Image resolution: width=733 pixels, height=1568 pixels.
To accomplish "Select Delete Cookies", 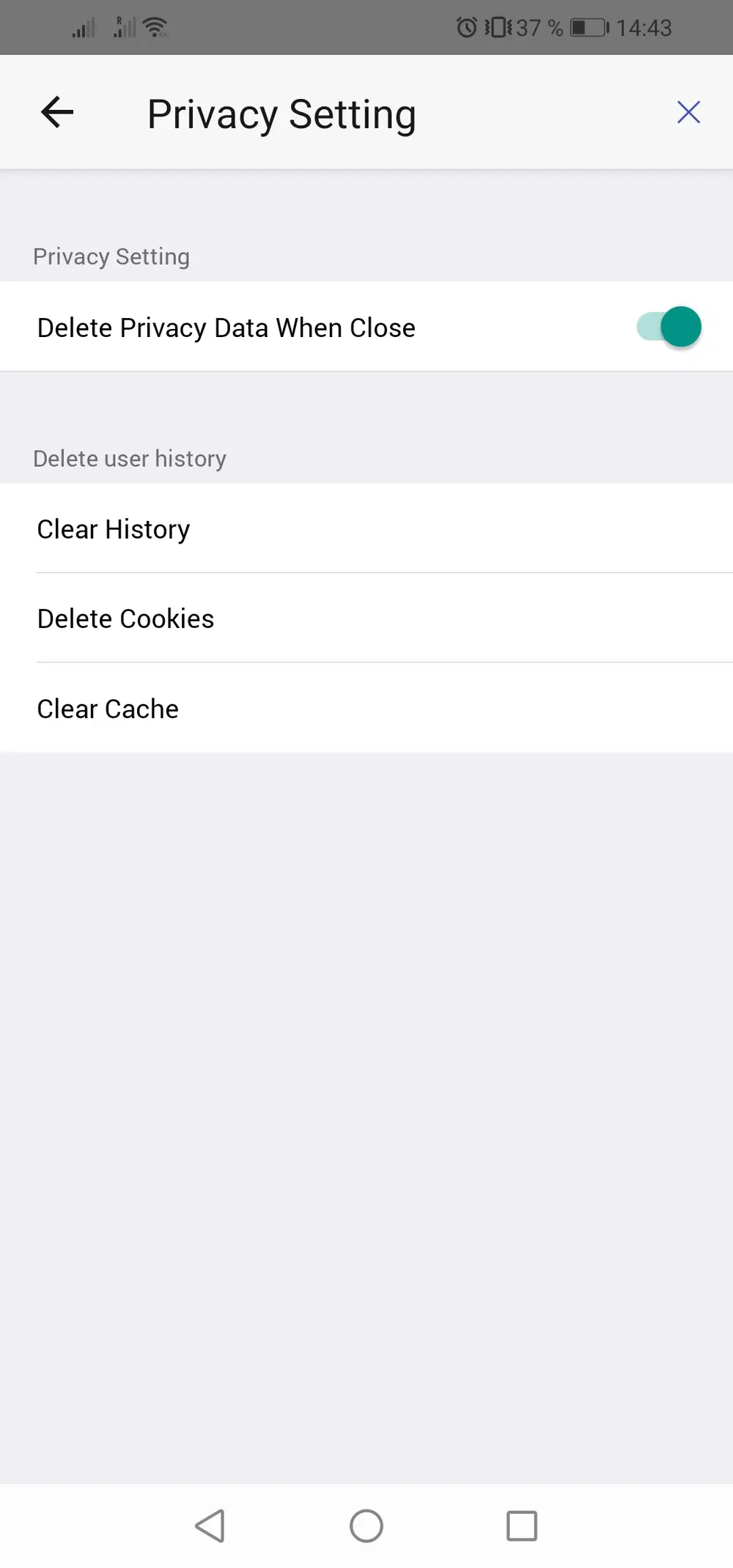I will click(125, 619).
